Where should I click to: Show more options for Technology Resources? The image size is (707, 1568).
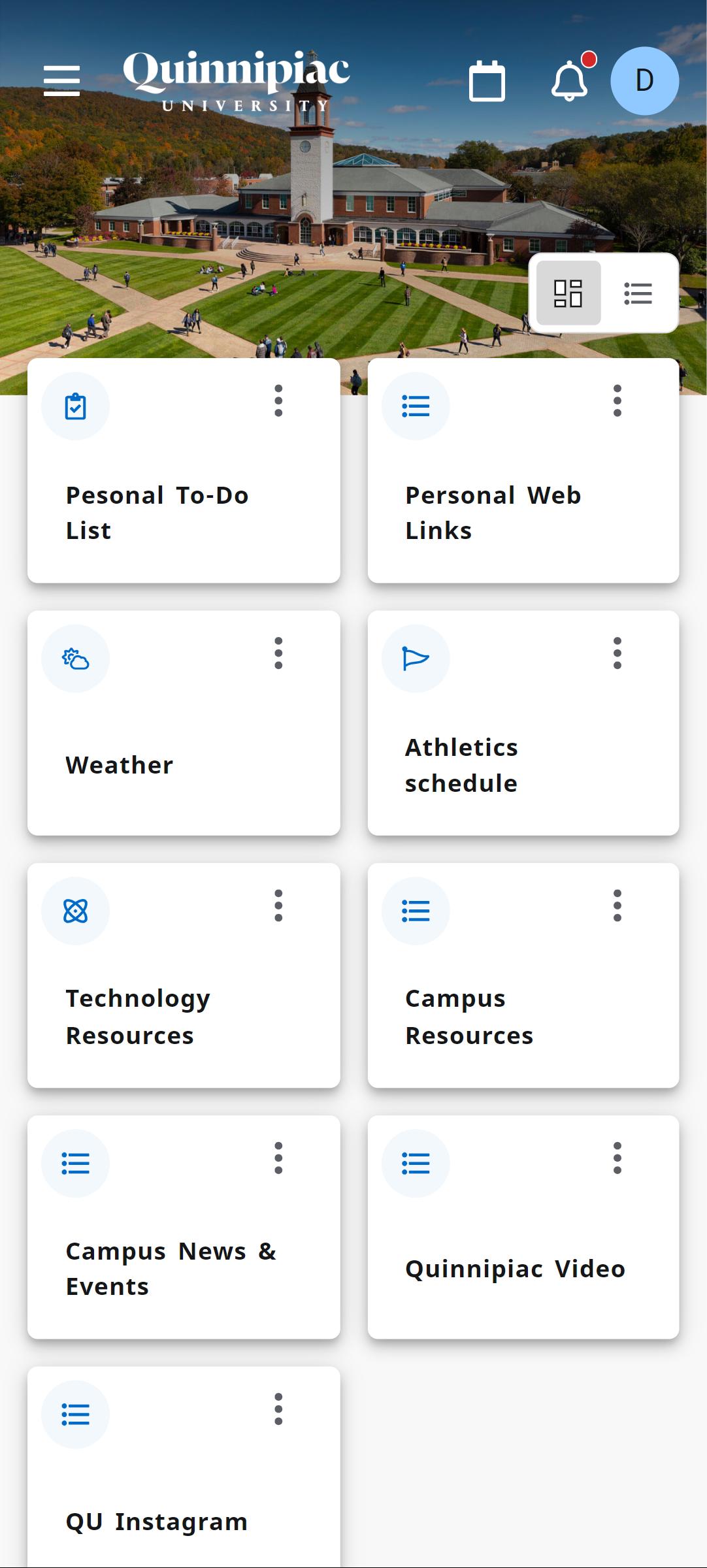coord(278,906)
